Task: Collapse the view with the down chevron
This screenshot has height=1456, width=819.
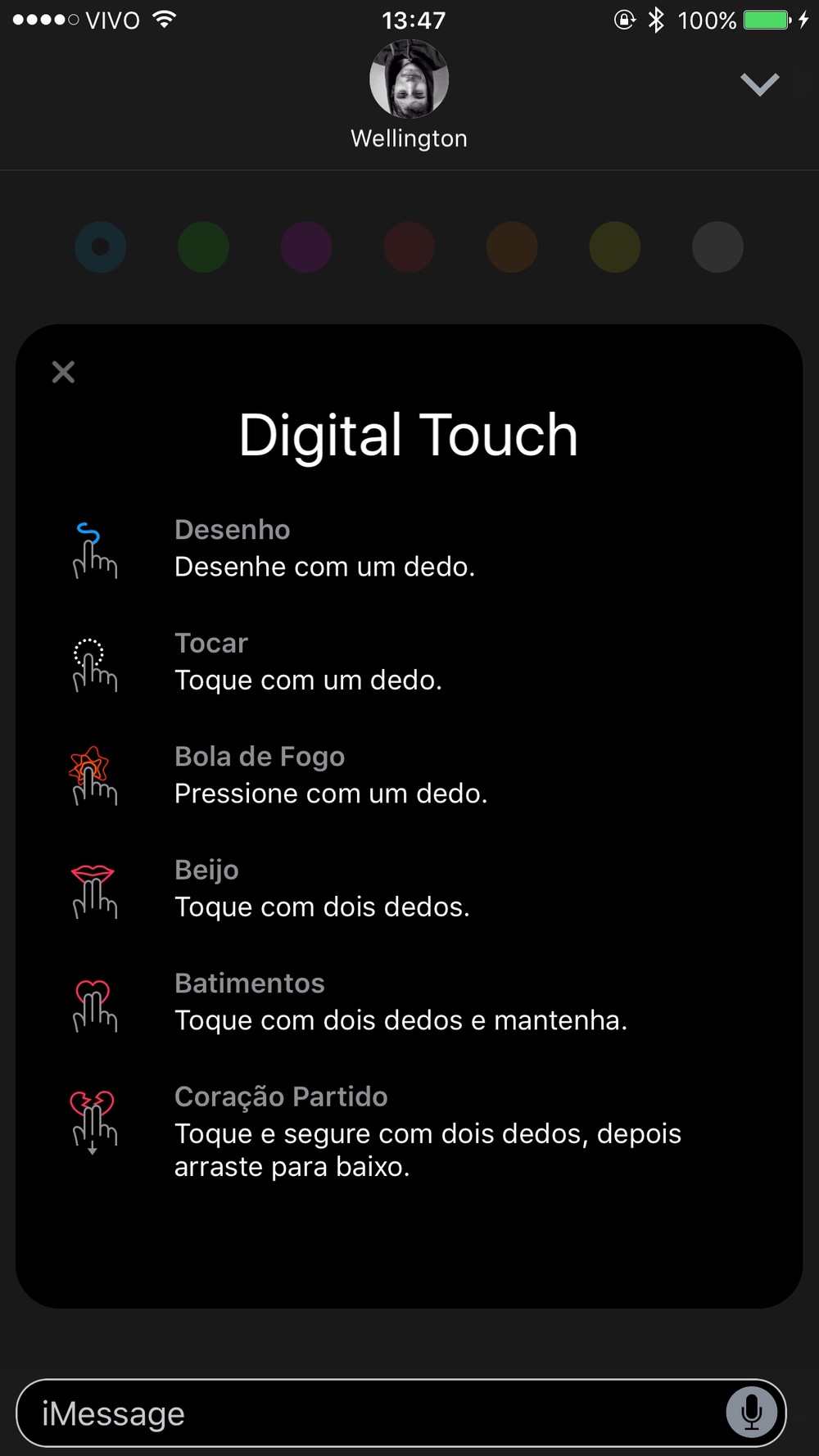Action: (759, 84)
